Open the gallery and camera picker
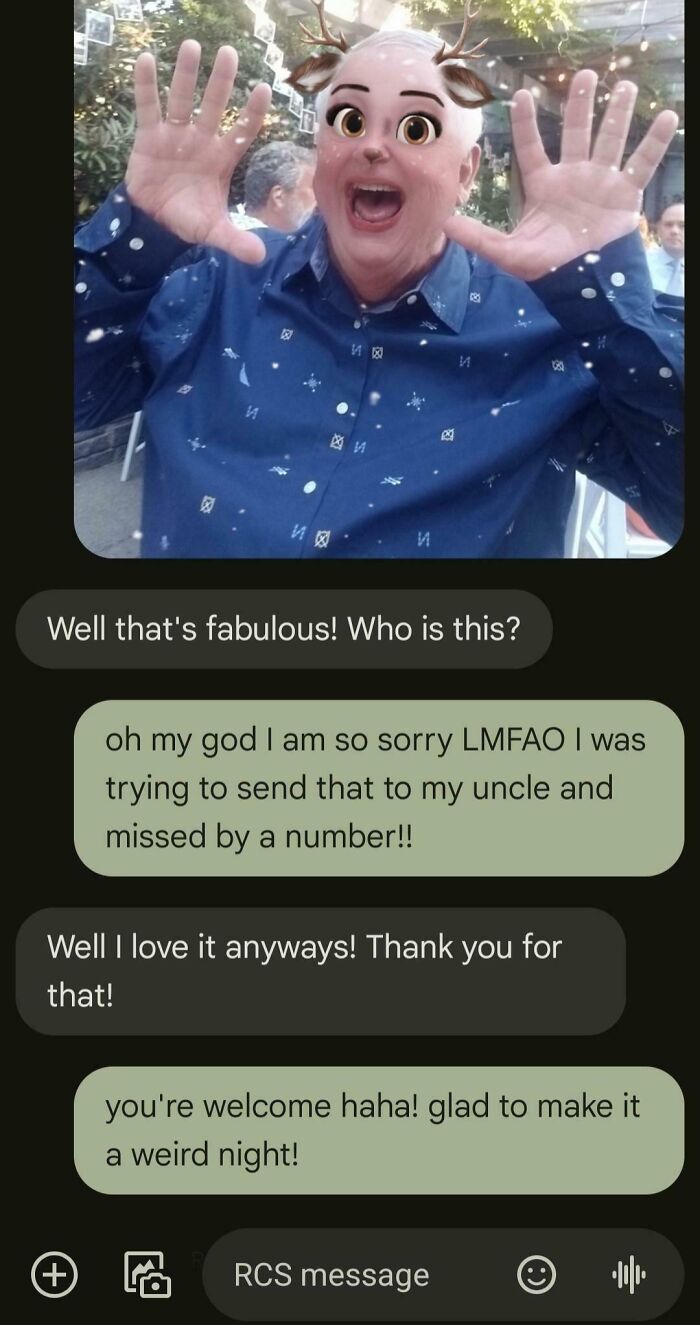 [147, 1275]
